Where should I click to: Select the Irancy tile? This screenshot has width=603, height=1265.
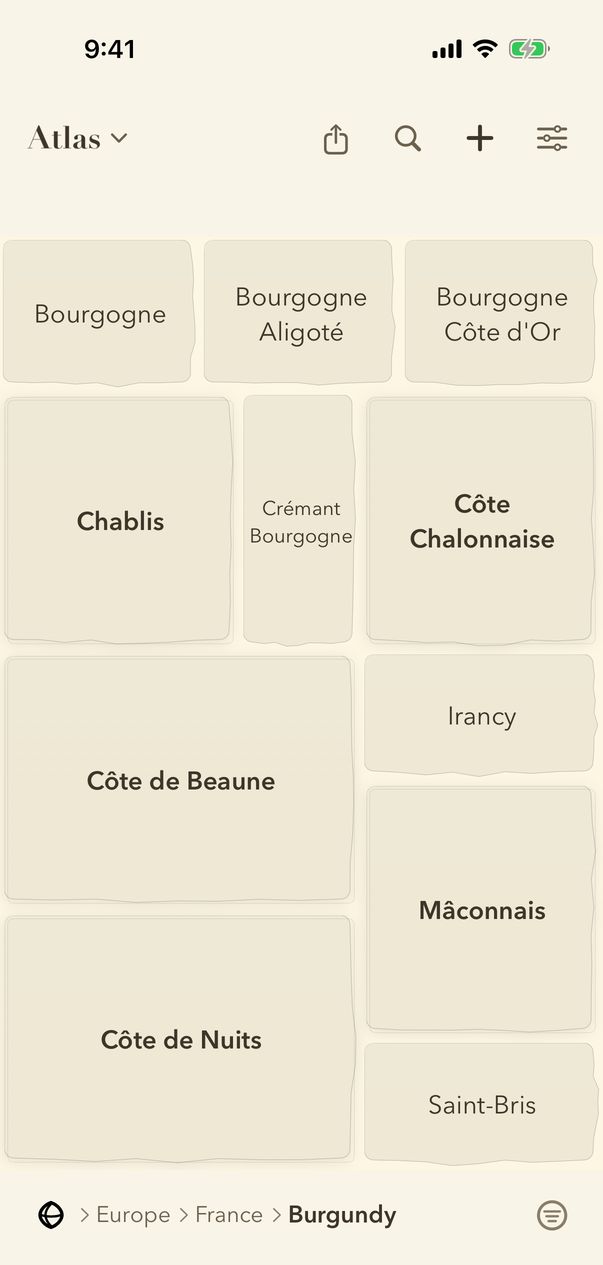coord(480,714)
